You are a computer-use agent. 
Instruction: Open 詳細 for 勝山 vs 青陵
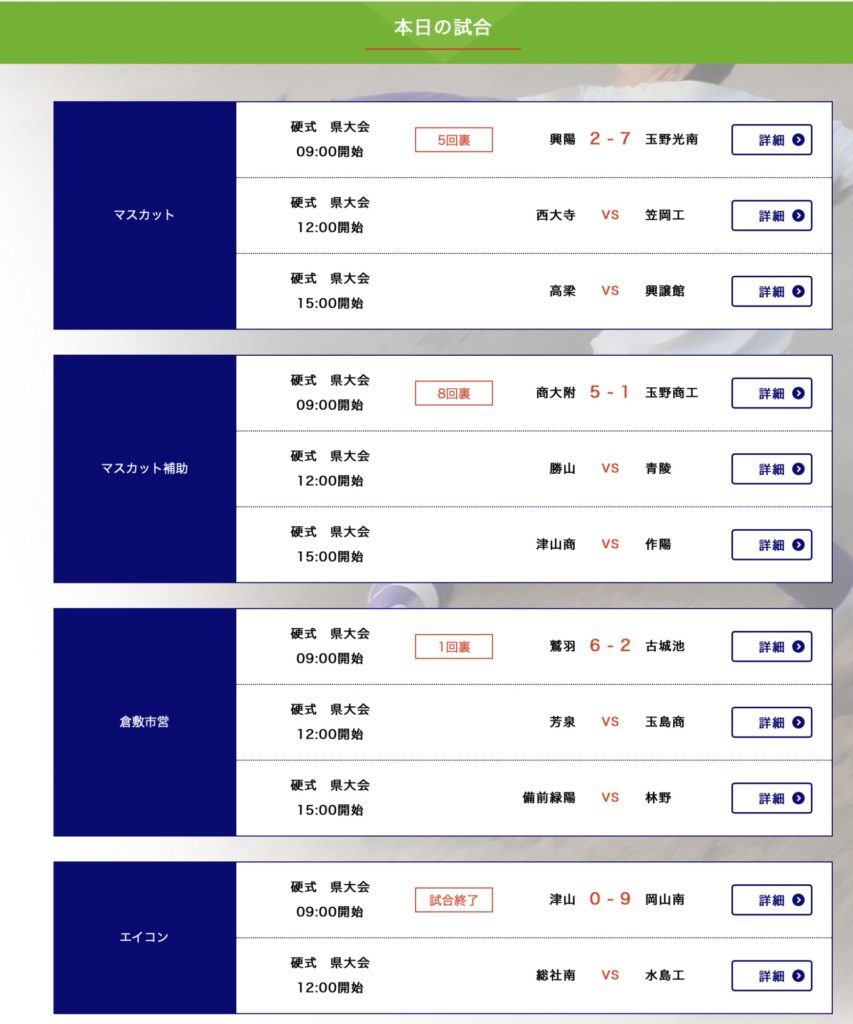tap(771, 469)
